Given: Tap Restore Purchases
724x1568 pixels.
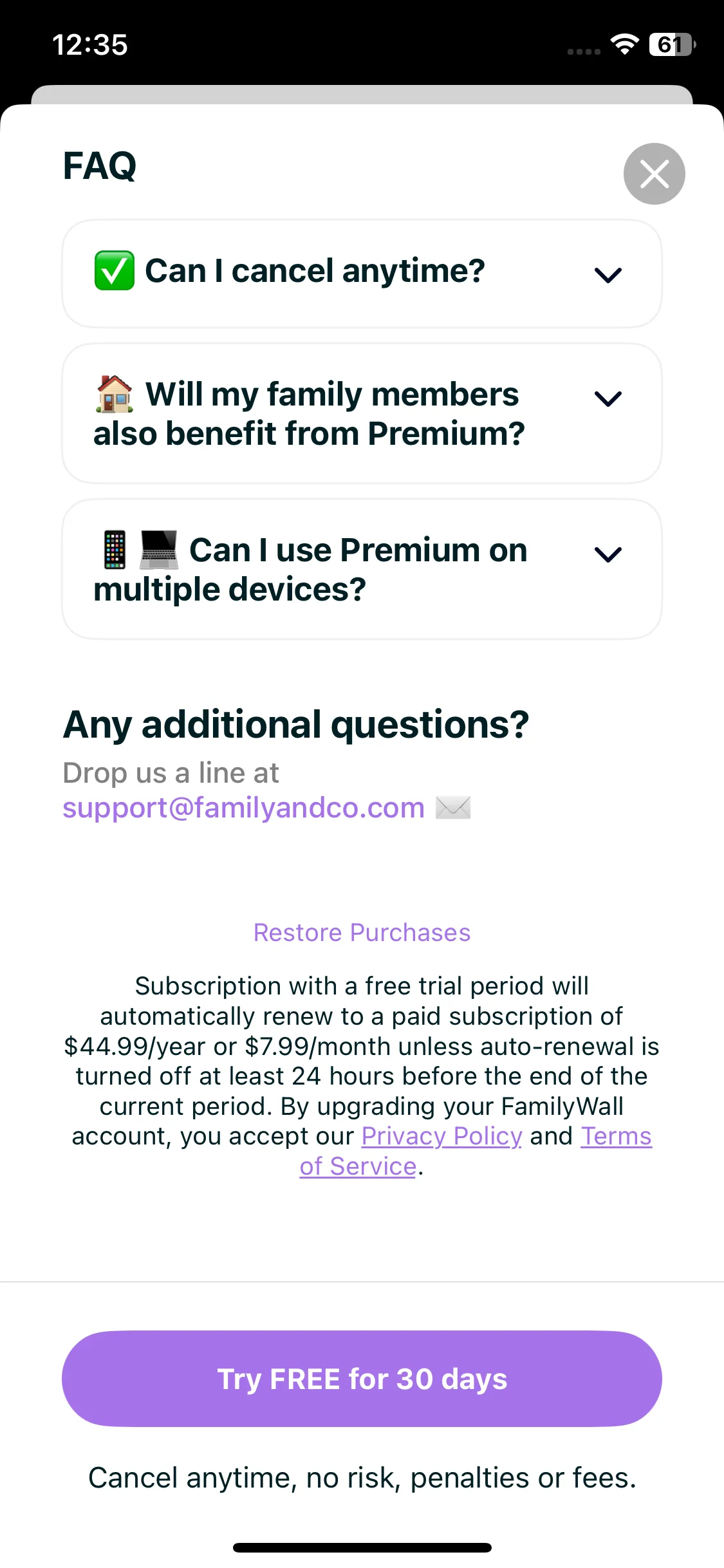Looking at the screenshot, I should point(362,933).
